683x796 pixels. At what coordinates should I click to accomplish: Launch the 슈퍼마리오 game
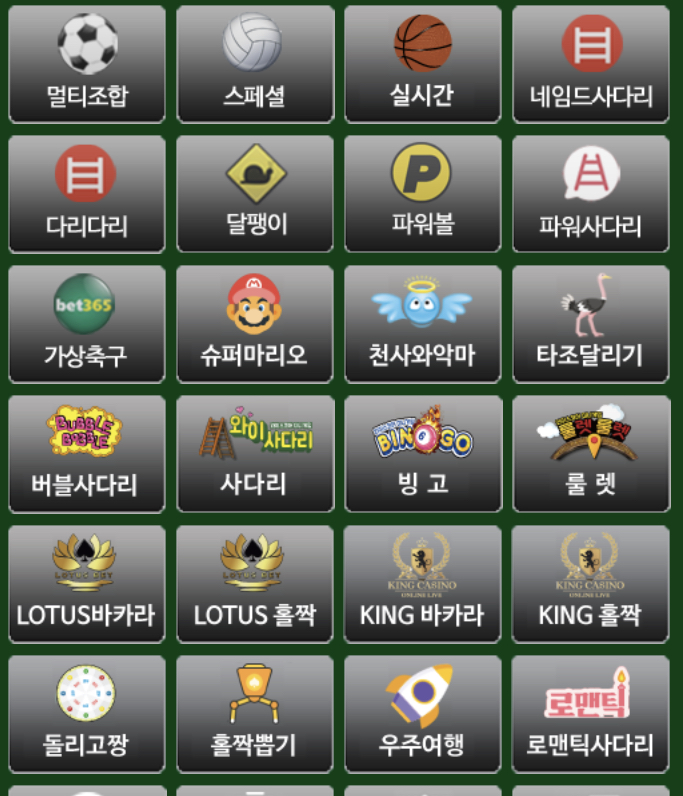click(255, 324)
